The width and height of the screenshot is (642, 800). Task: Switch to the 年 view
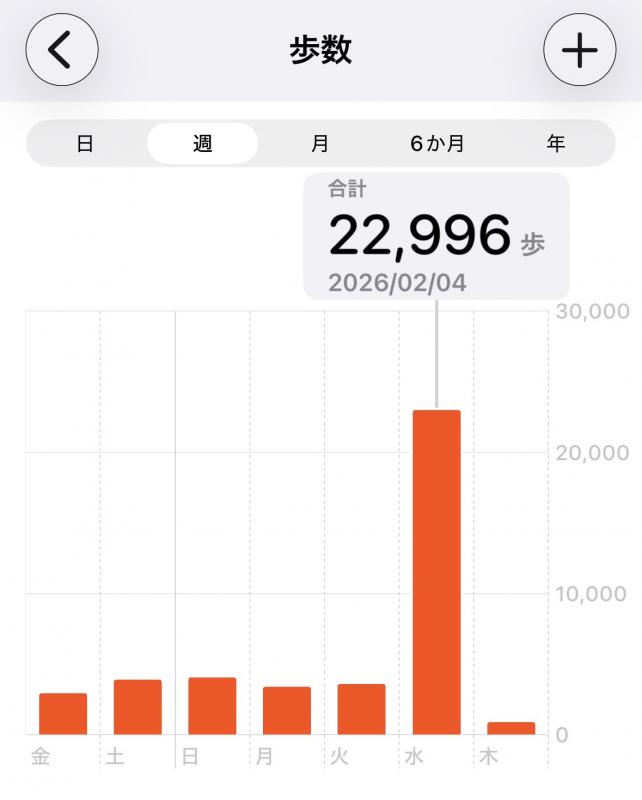click(x=555, y=143)
